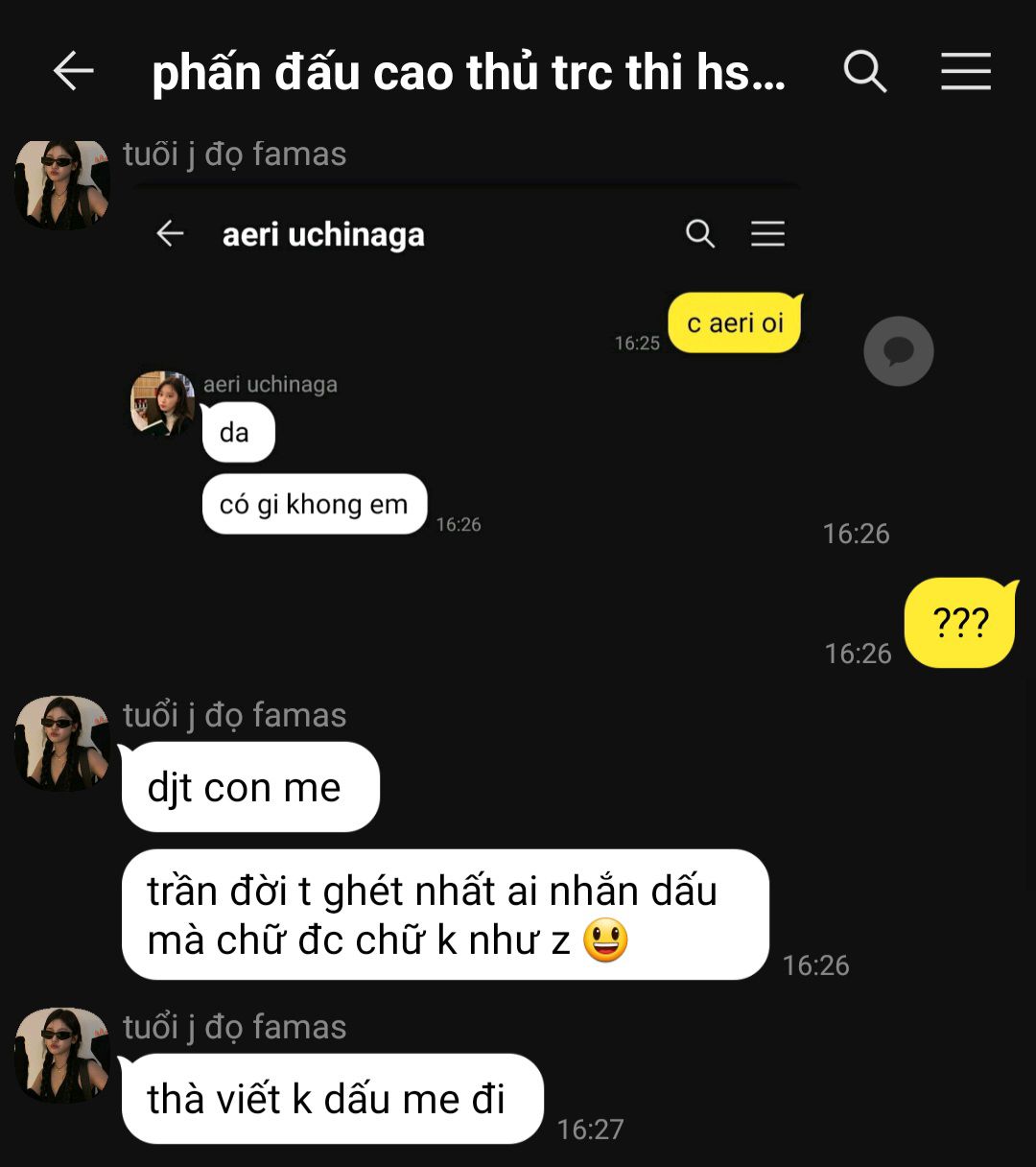Search within this chat

(864, 72)
